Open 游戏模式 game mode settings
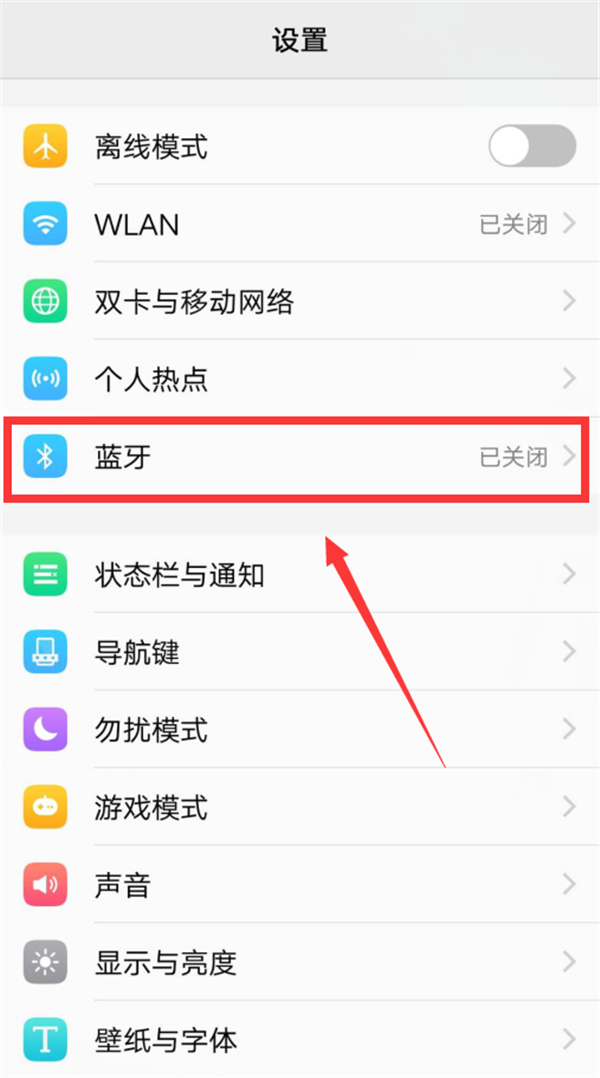Viewport: 600px width, 1078px height. point(300,806)
